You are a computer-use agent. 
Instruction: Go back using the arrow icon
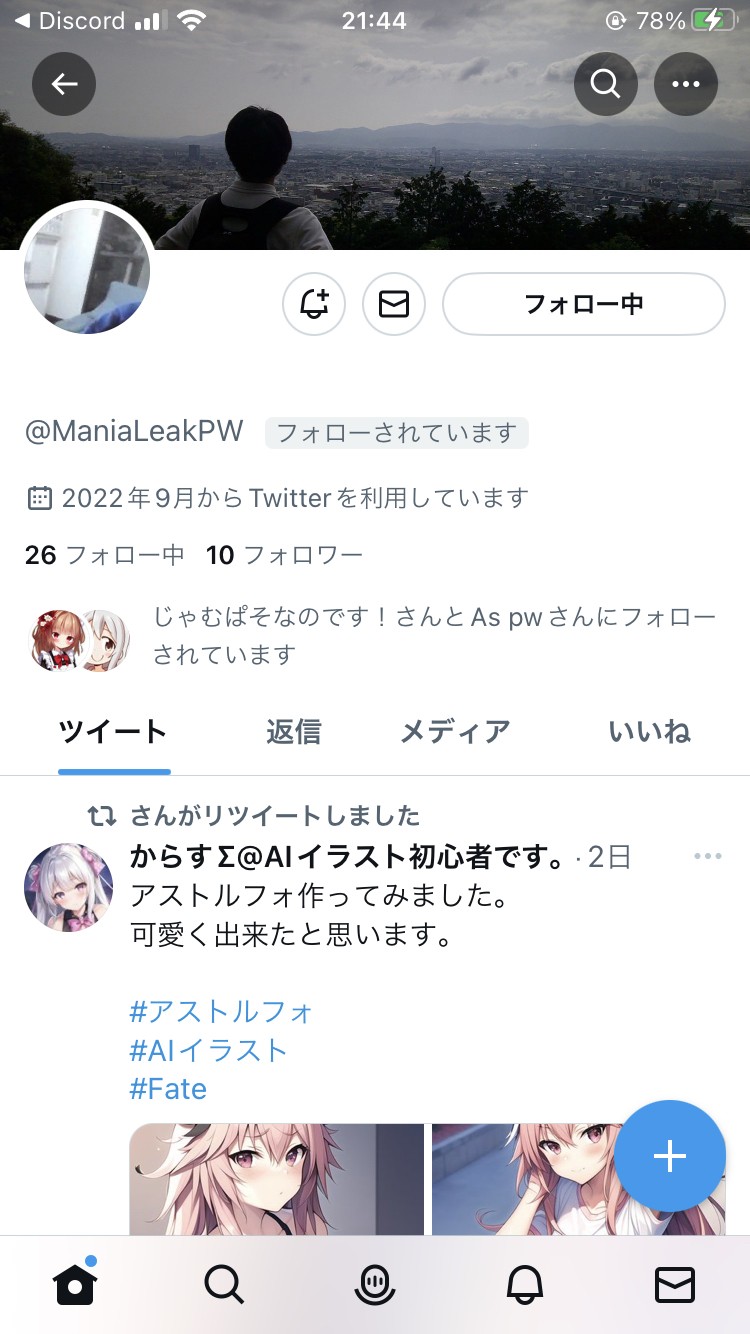click(64, 84)
